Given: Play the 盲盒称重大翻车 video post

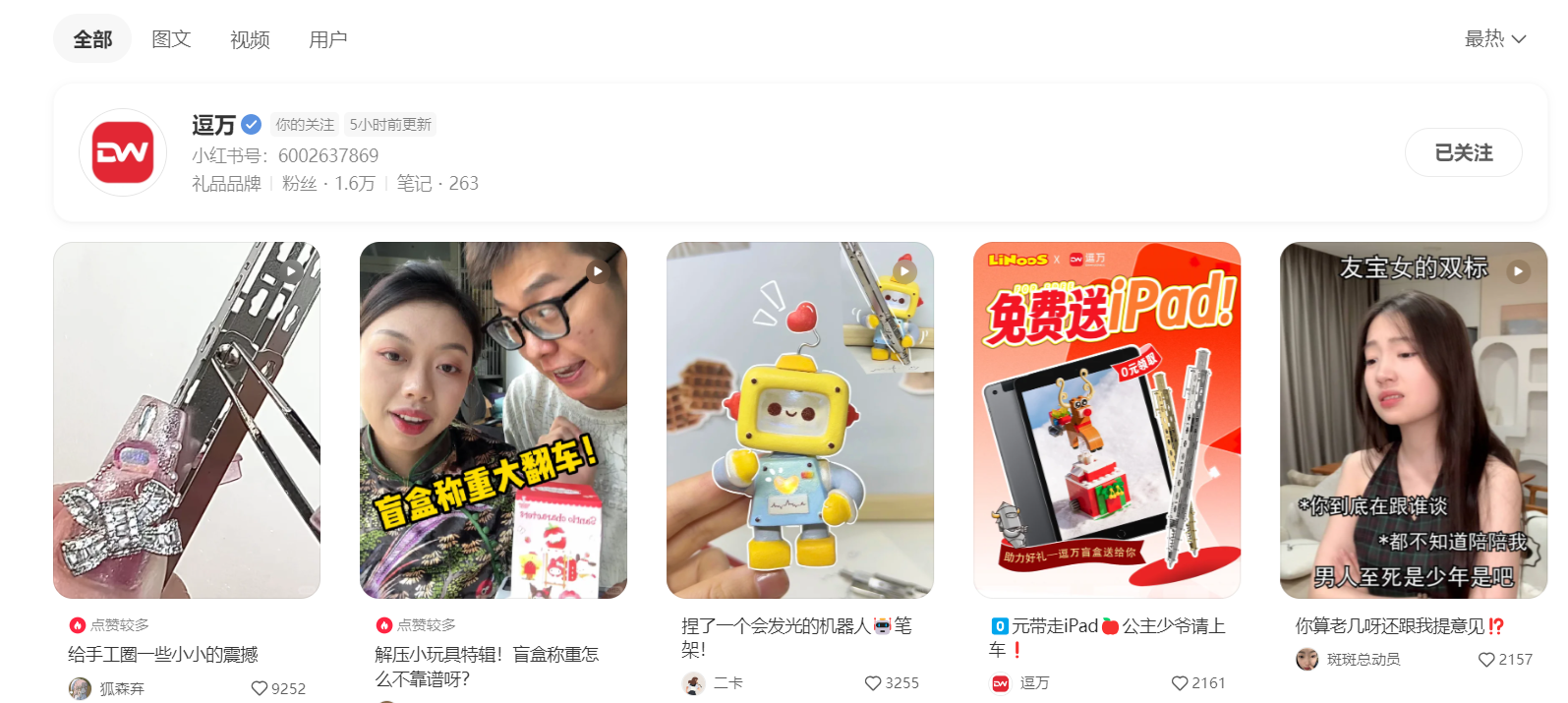Looking at the screenshot, I should coord(494,420).
